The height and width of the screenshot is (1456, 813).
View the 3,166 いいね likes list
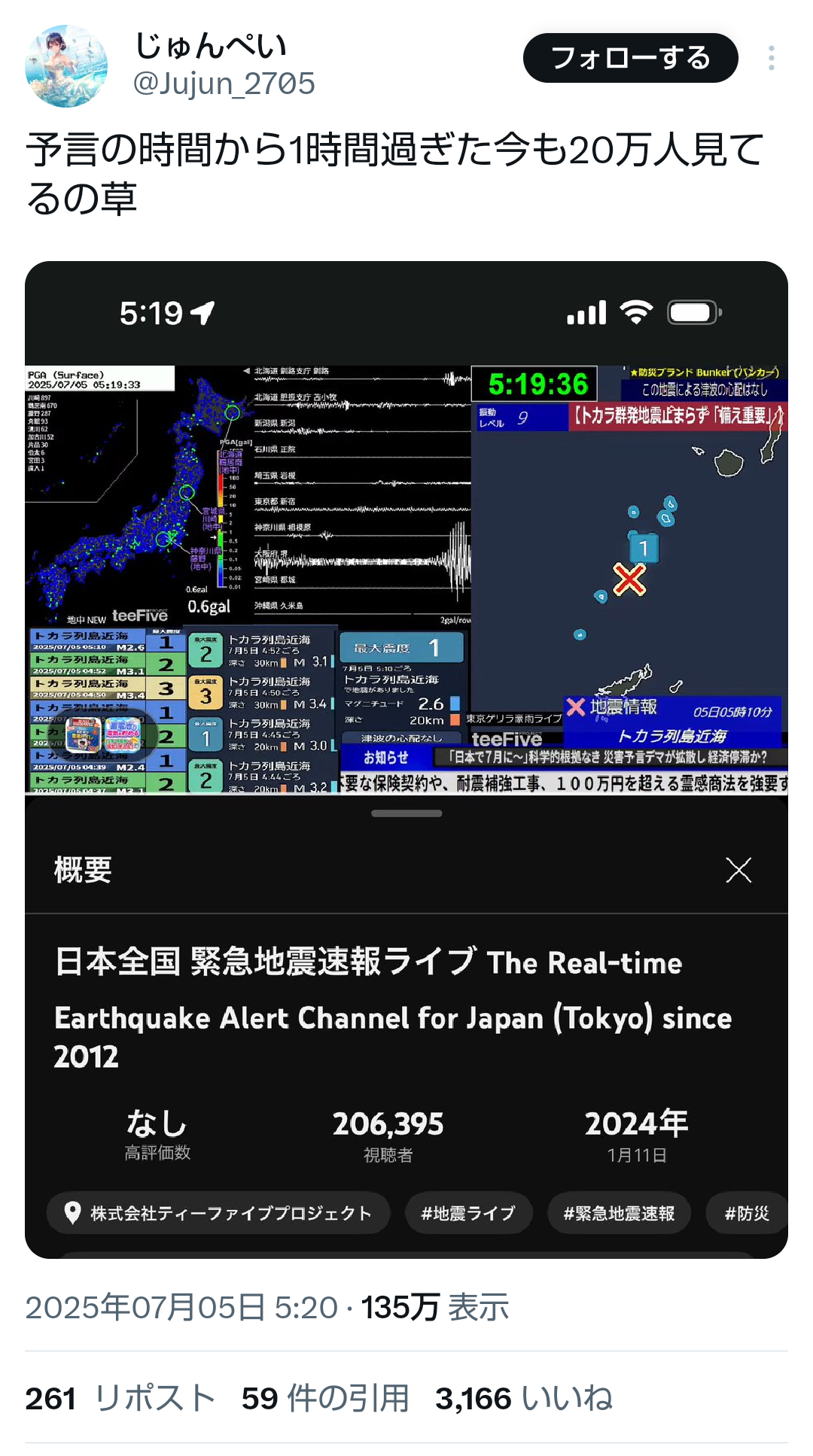point(524,1399)
